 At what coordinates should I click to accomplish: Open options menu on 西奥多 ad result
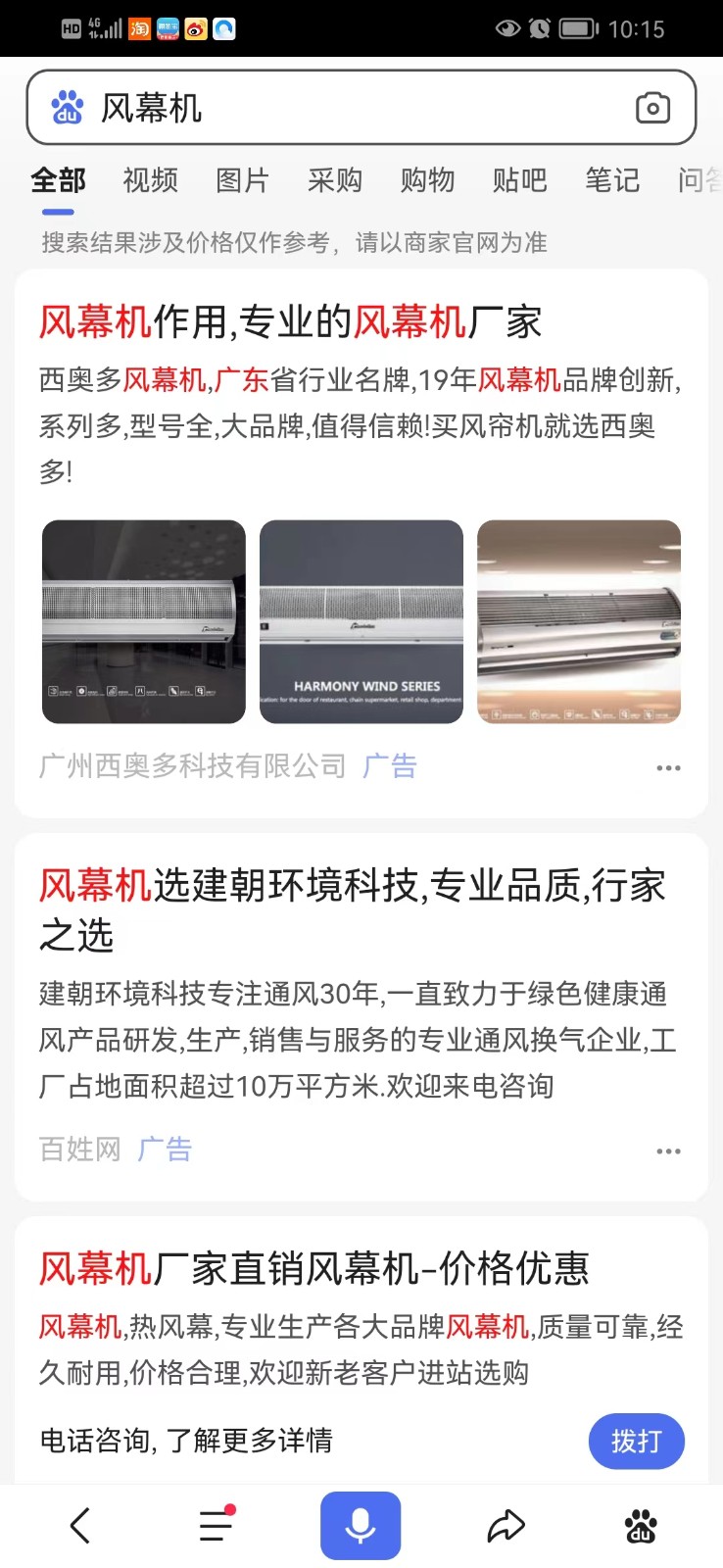(669, 767)
